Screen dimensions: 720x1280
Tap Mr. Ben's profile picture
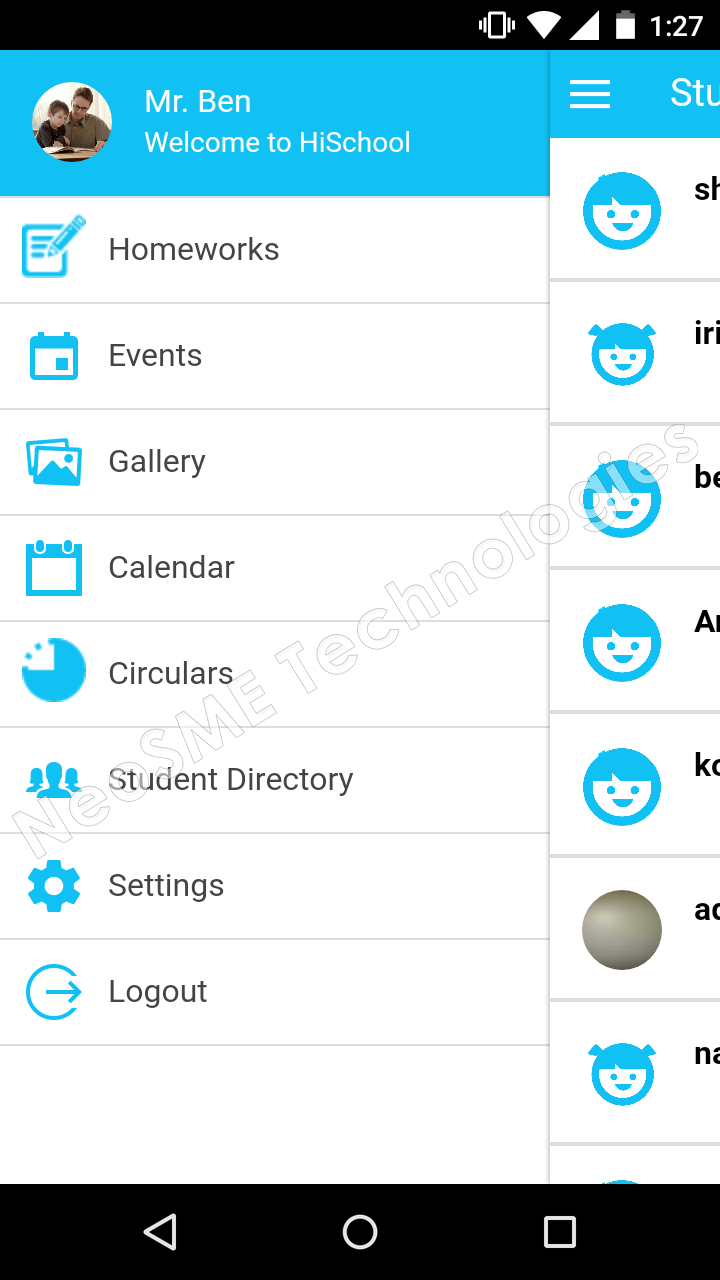coord(72,122)
